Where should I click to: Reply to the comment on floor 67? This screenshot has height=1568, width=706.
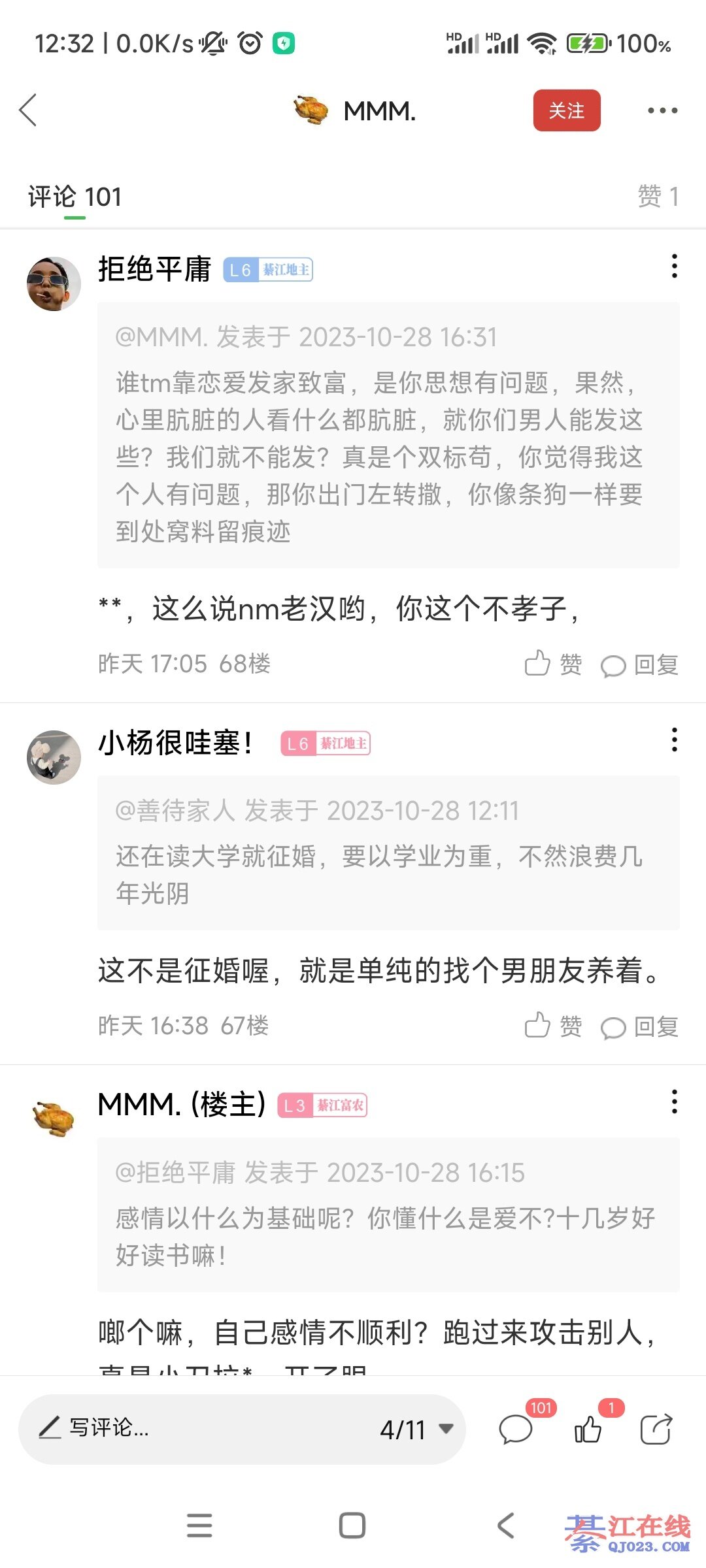[639, 1027]
